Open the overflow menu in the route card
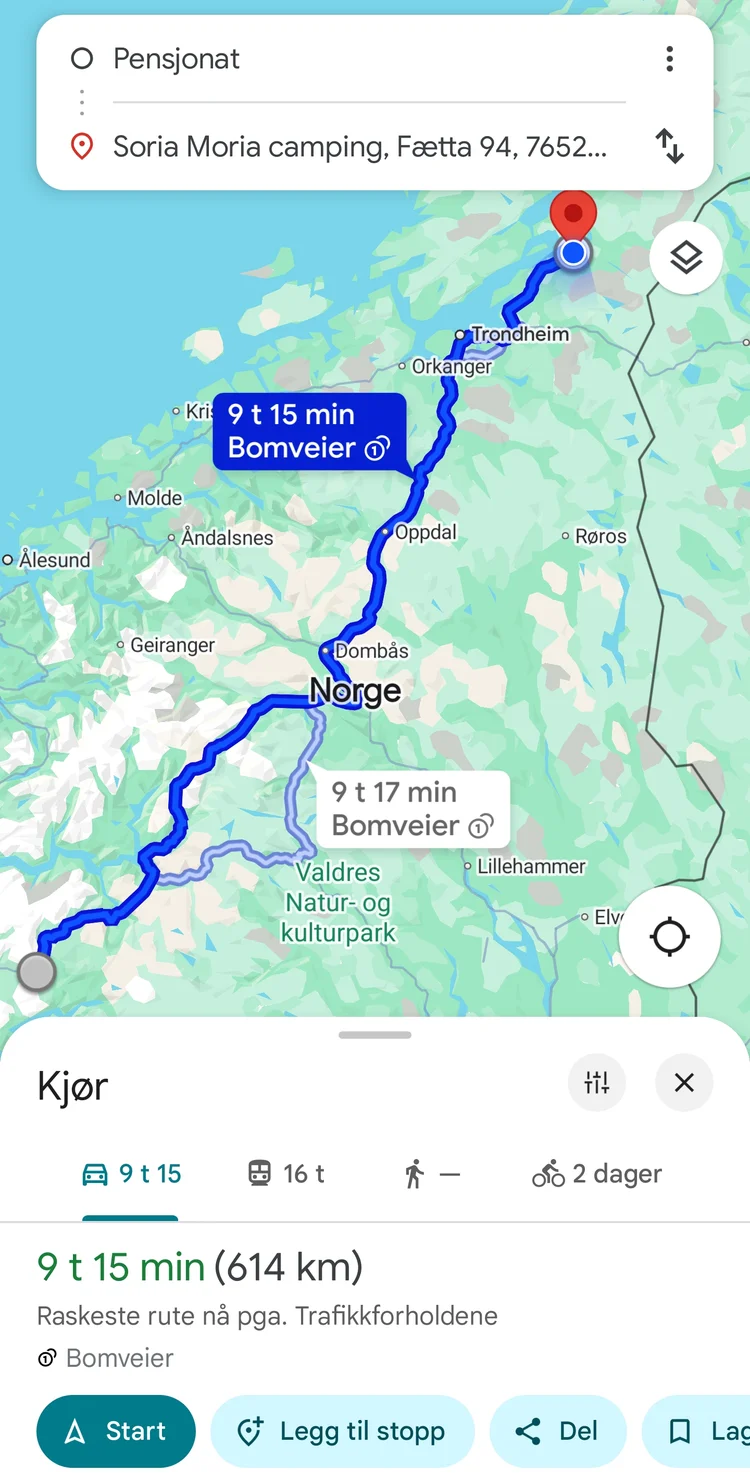 [669, 59]
